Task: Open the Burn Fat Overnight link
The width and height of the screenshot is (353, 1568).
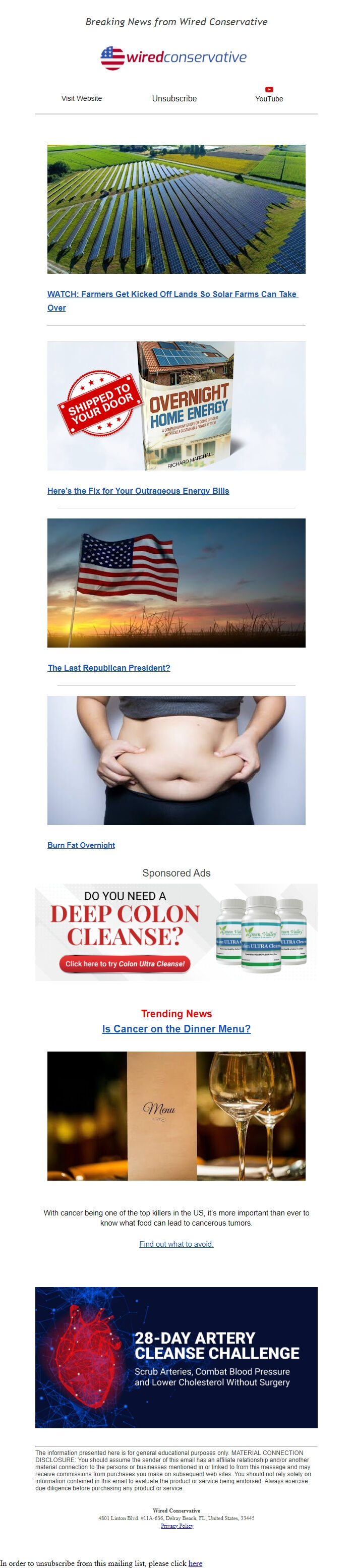Action: tap(81, 845)
